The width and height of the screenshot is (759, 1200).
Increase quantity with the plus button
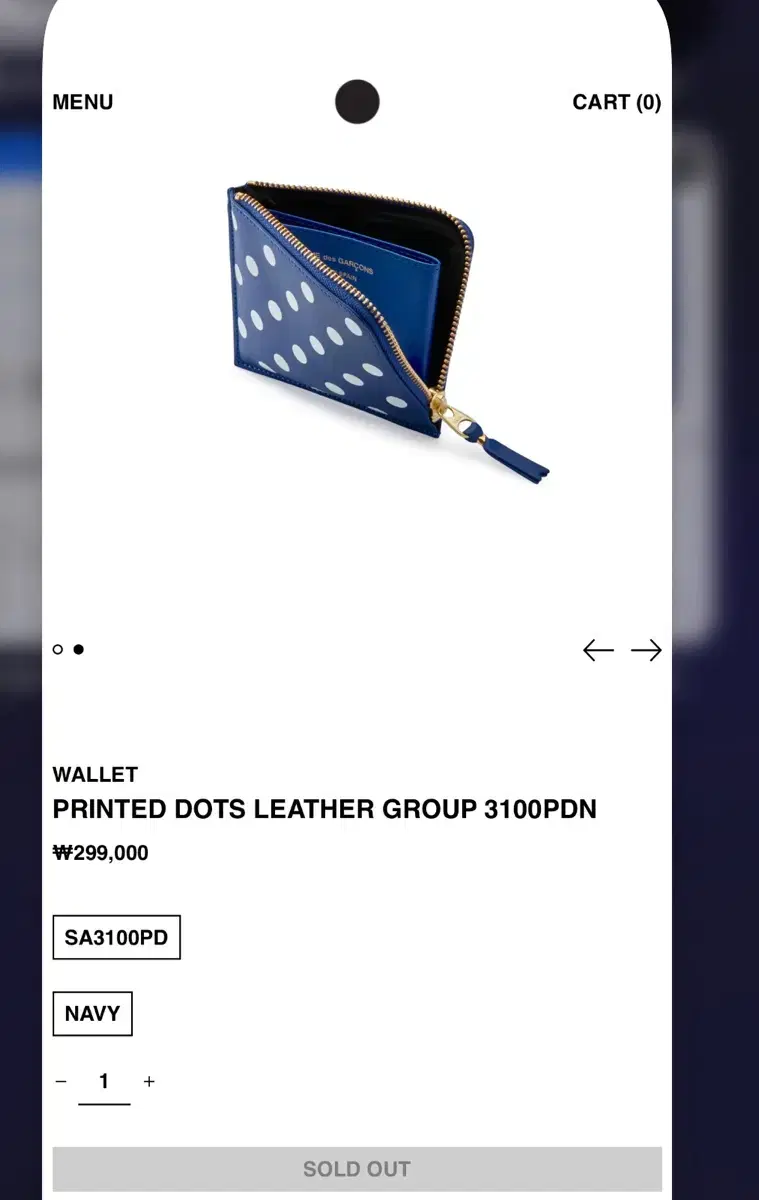(x=149, y=1081)
